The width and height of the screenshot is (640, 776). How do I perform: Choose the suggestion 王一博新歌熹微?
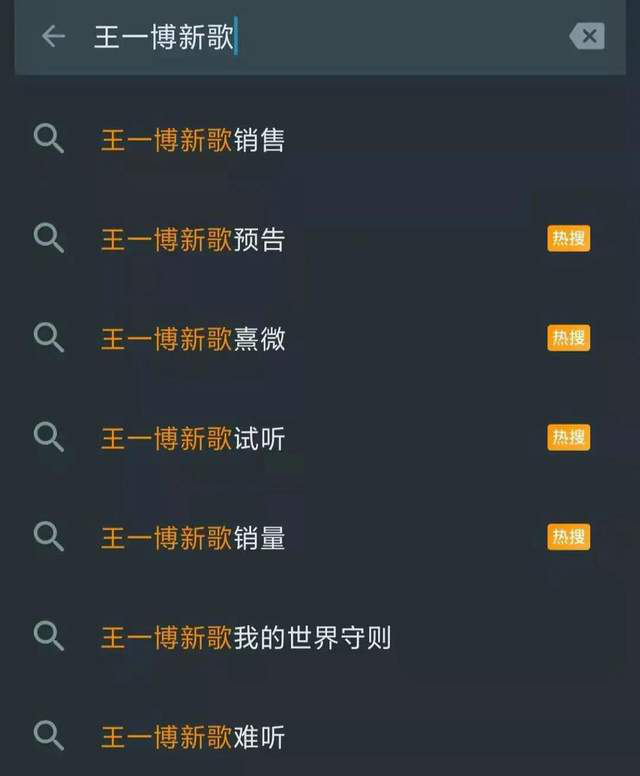point(193,339)
